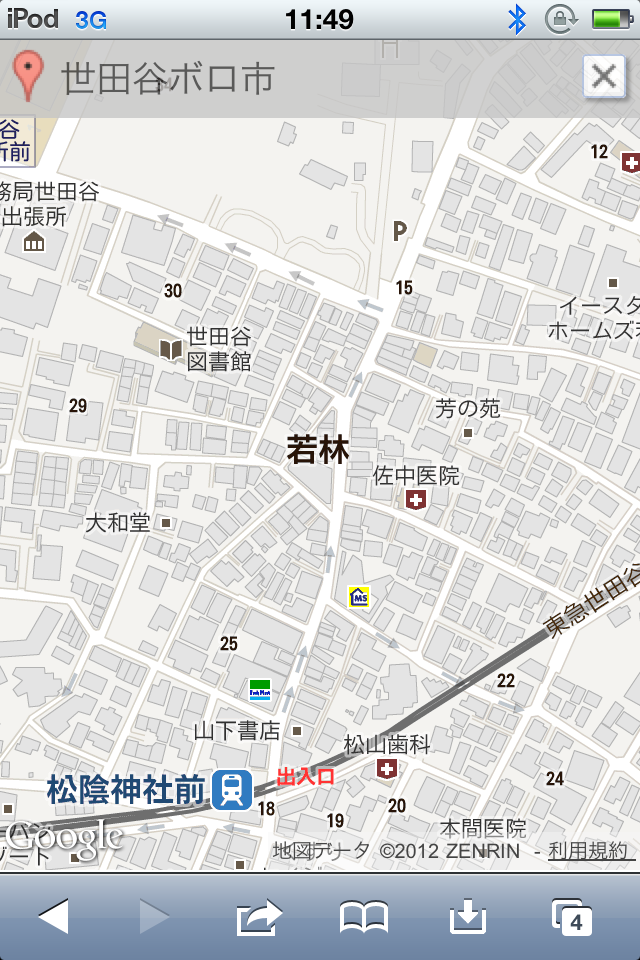Tap the 世田谷ボロ市 search field

pos(300,78)
